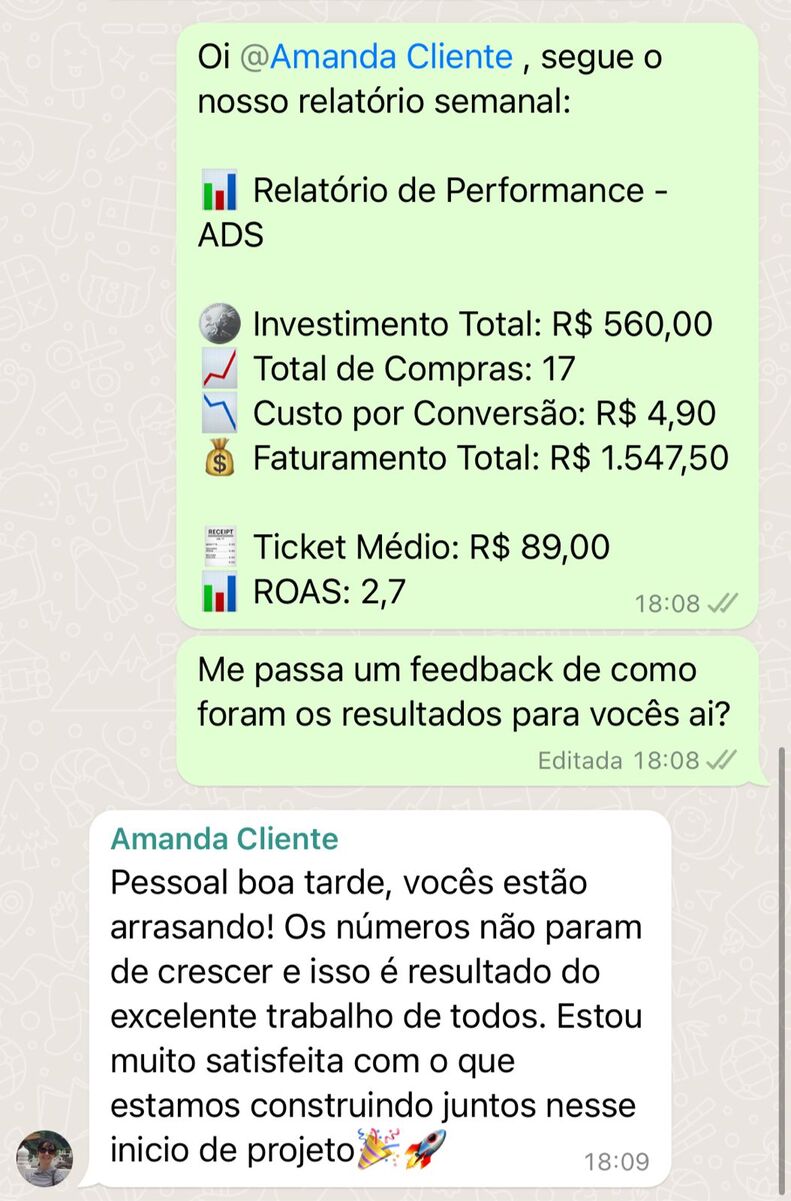The width and height of the screenshot is (791, 1201).
Task: Open Amanda Cliente's profile photo
Action: [x=45, y=1158]
